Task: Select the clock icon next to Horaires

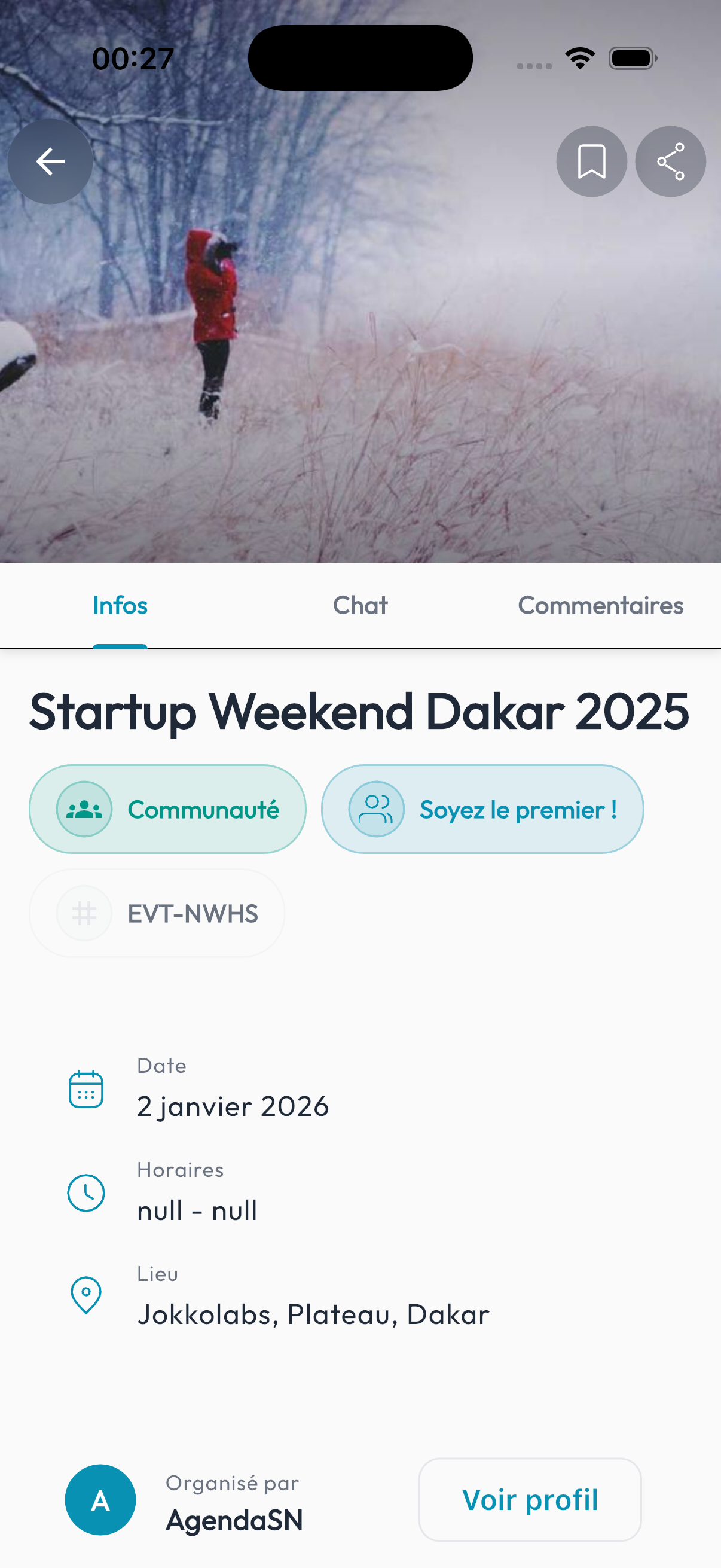Action: coord(87,1192)
